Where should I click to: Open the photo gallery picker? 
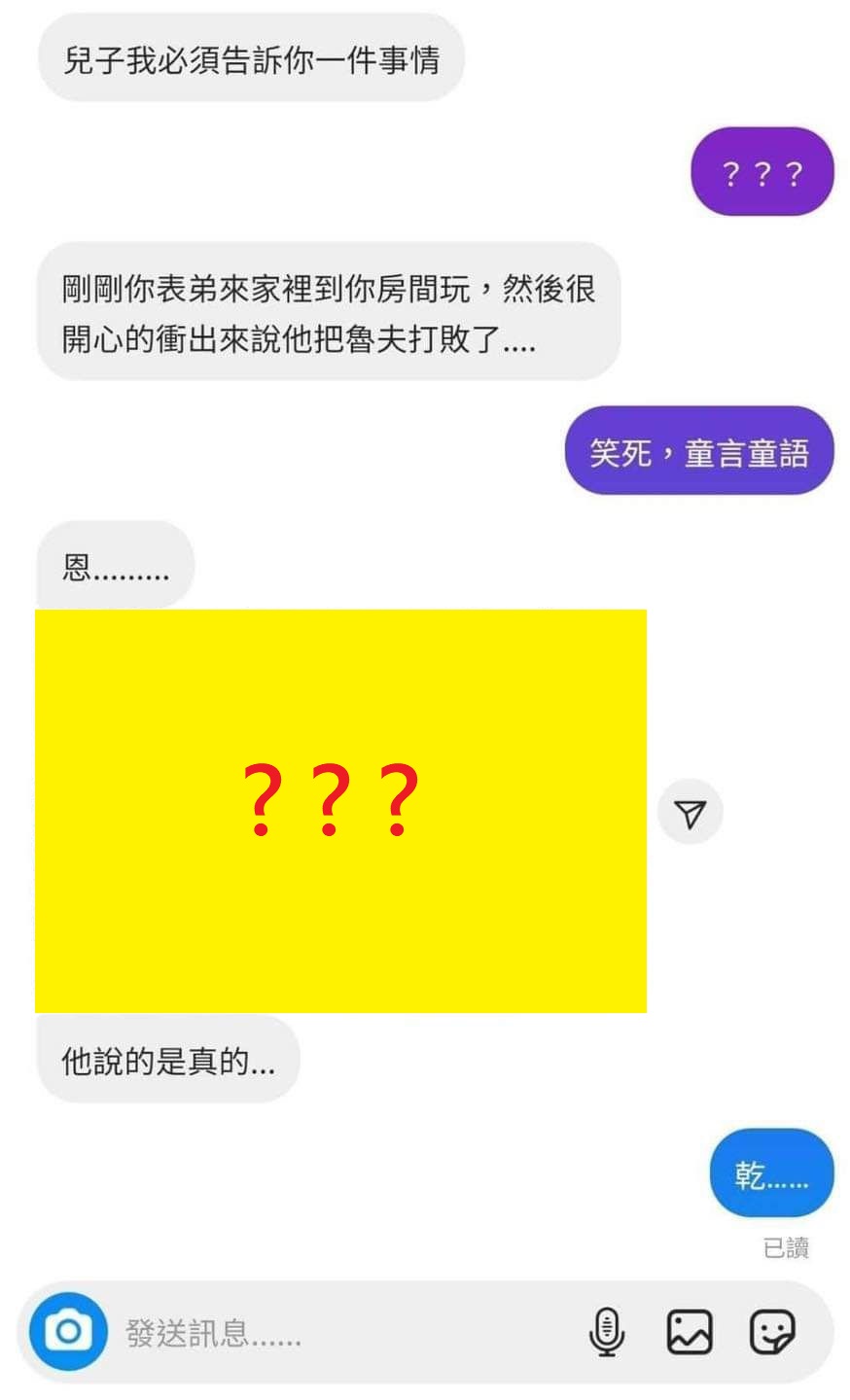(x=689, y=1332)
